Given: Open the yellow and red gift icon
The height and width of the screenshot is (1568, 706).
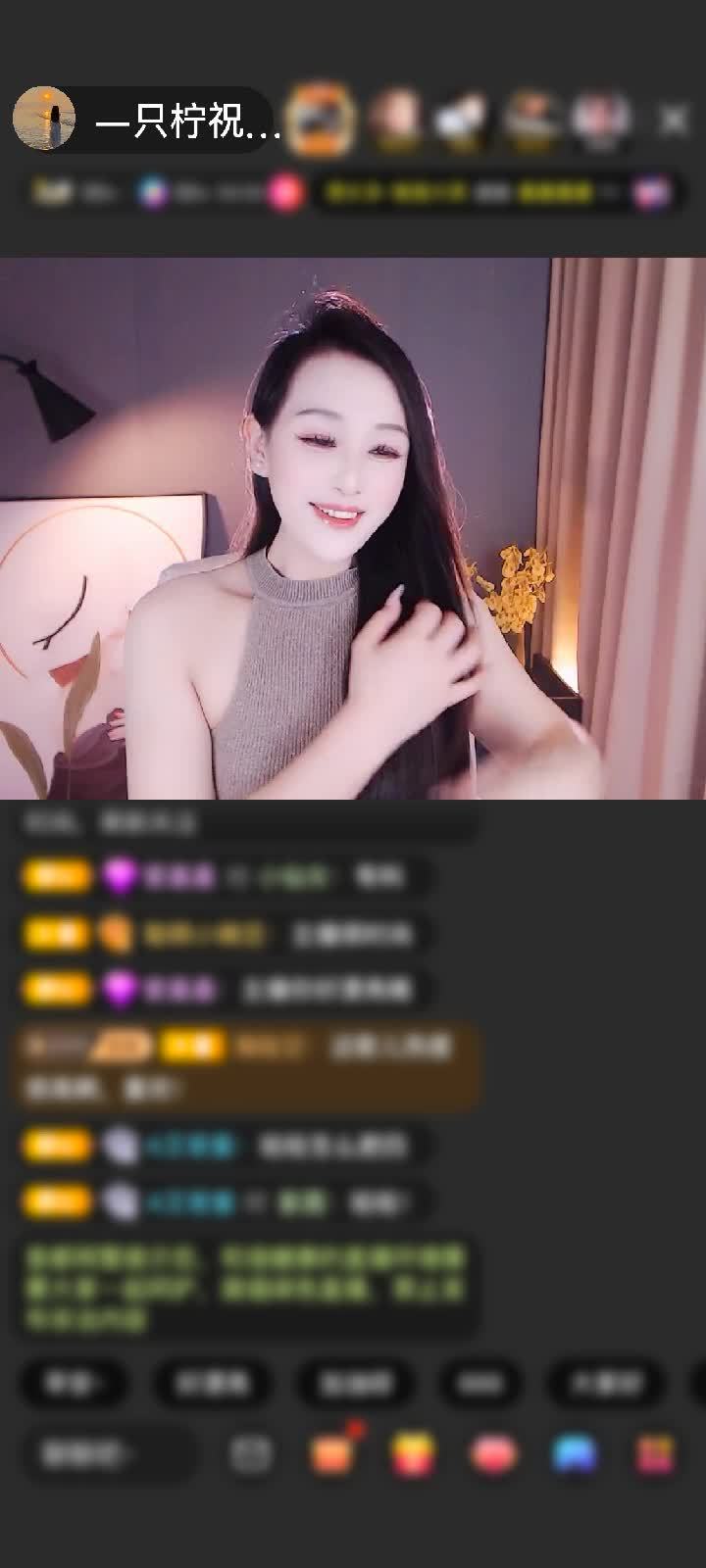Looking at the screenshot, I should pos(413,1453).
